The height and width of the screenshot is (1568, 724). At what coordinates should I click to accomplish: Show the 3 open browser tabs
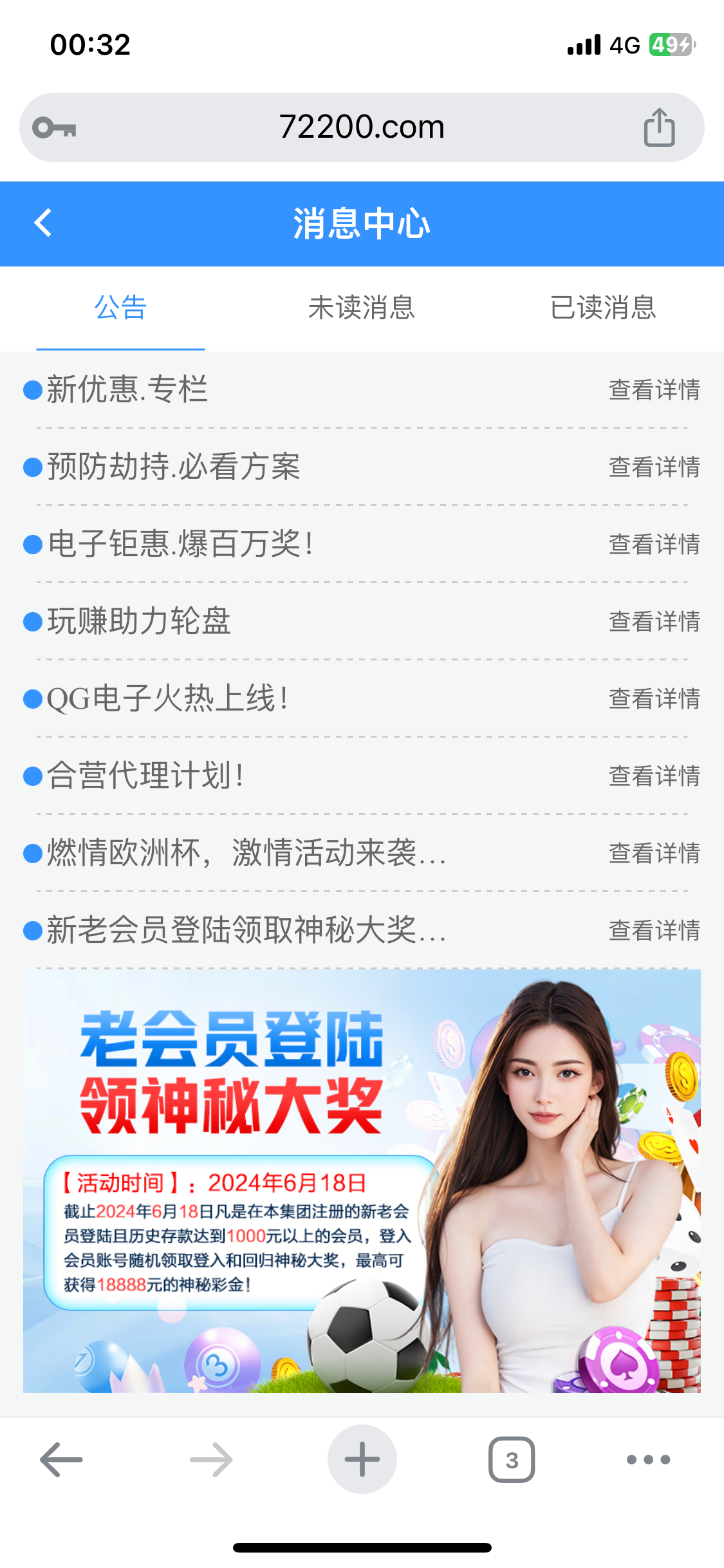pos(512,1459)
